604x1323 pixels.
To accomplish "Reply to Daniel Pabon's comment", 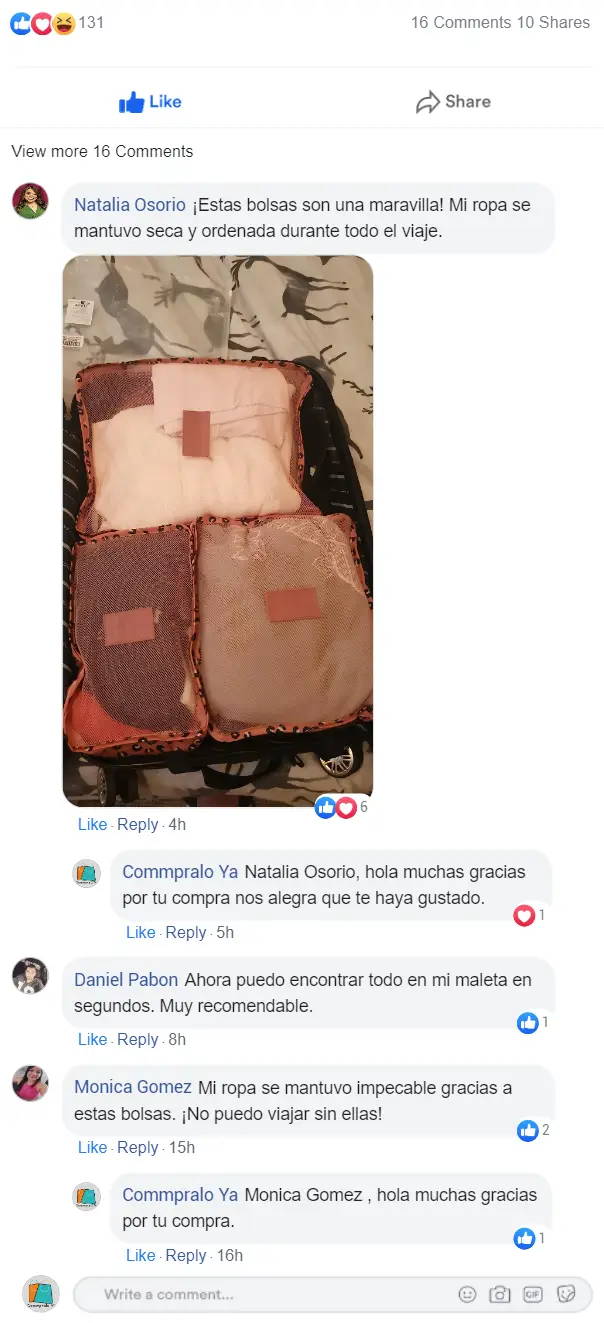I will point(138,1039).
